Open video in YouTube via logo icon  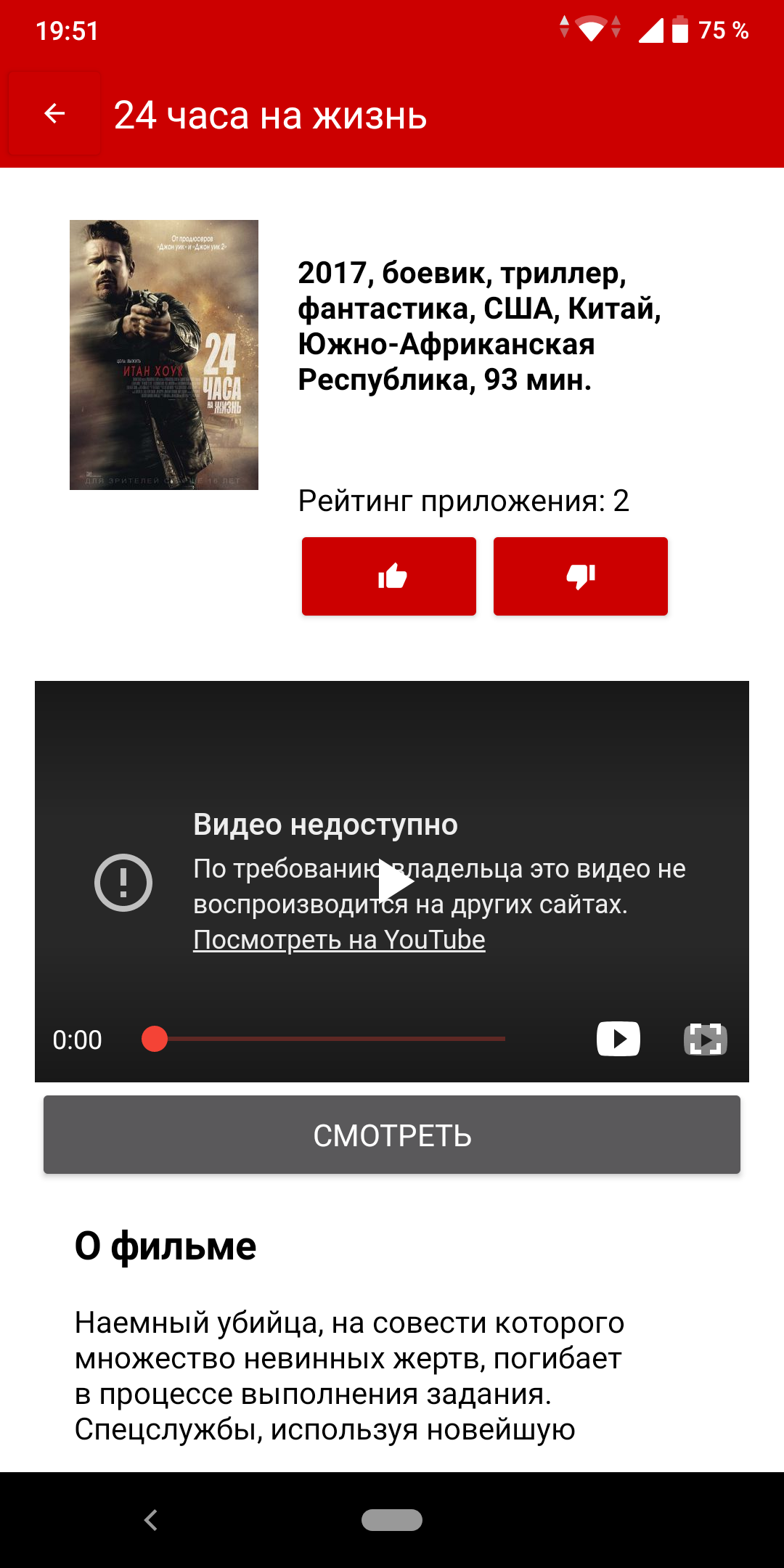tap(618, 1039)
